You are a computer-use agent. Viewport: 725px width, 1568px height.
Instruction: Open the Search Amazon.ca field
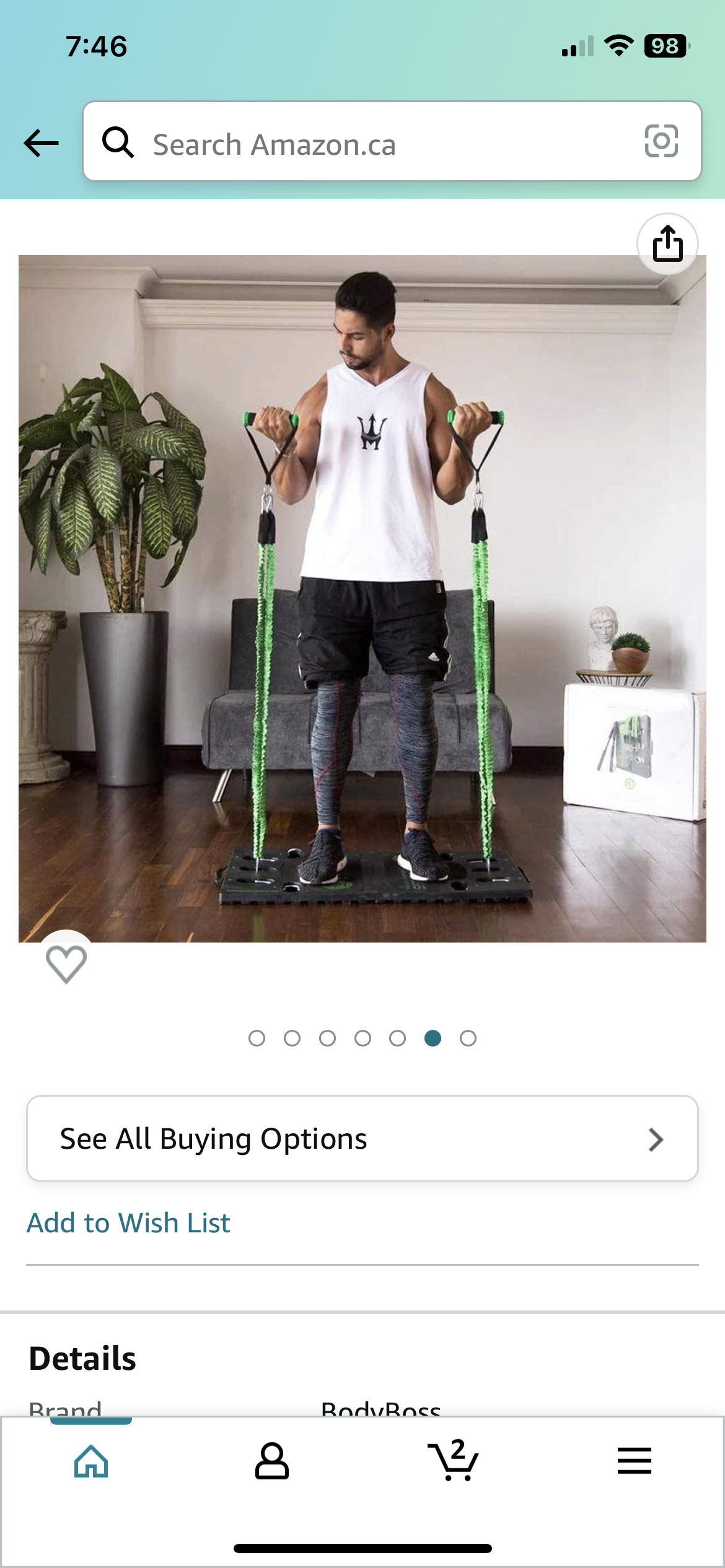[372, 144]
